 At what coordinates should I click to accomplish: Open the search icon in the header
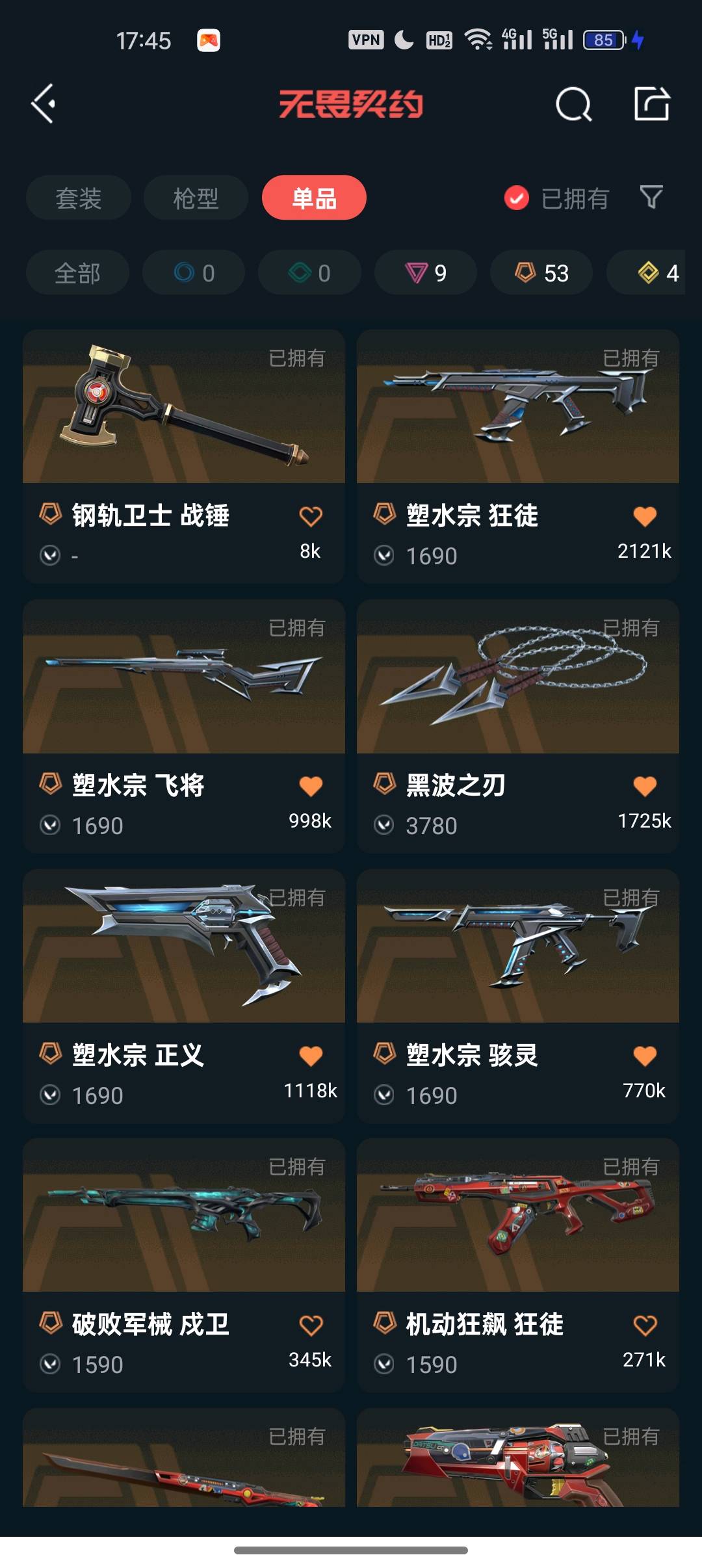point(573,104)
